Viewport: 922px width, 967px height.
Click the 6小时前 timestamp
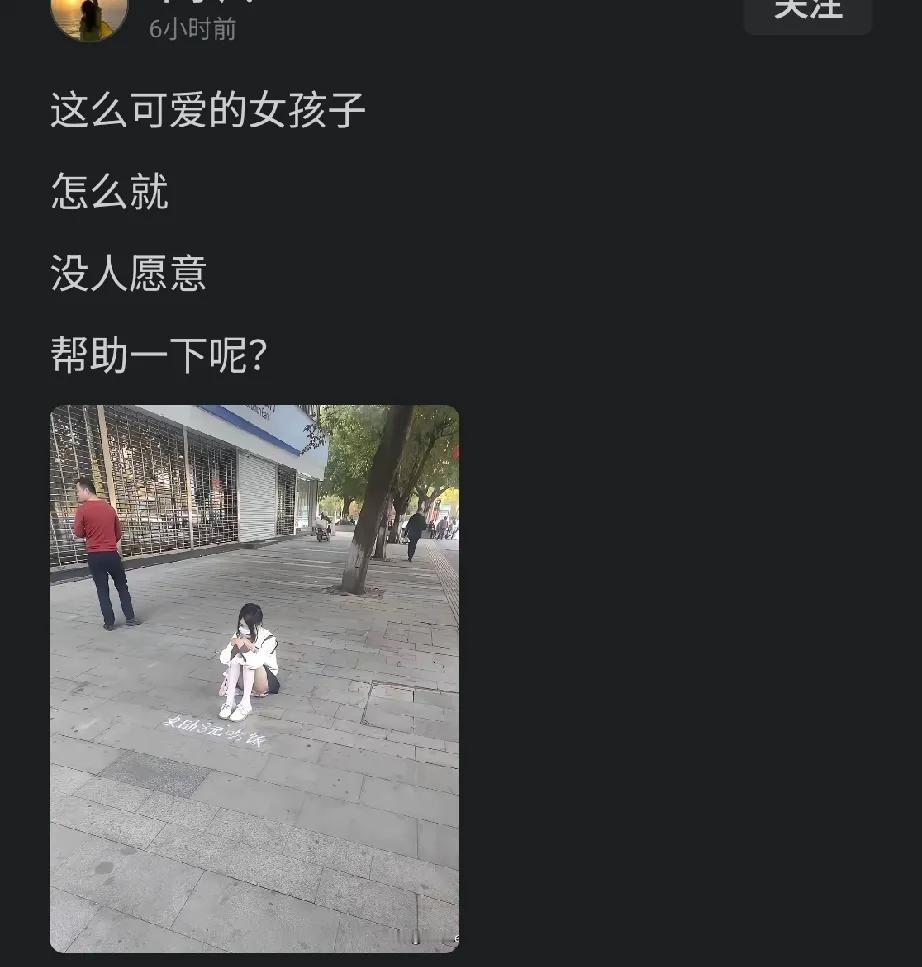click(192, 30)
